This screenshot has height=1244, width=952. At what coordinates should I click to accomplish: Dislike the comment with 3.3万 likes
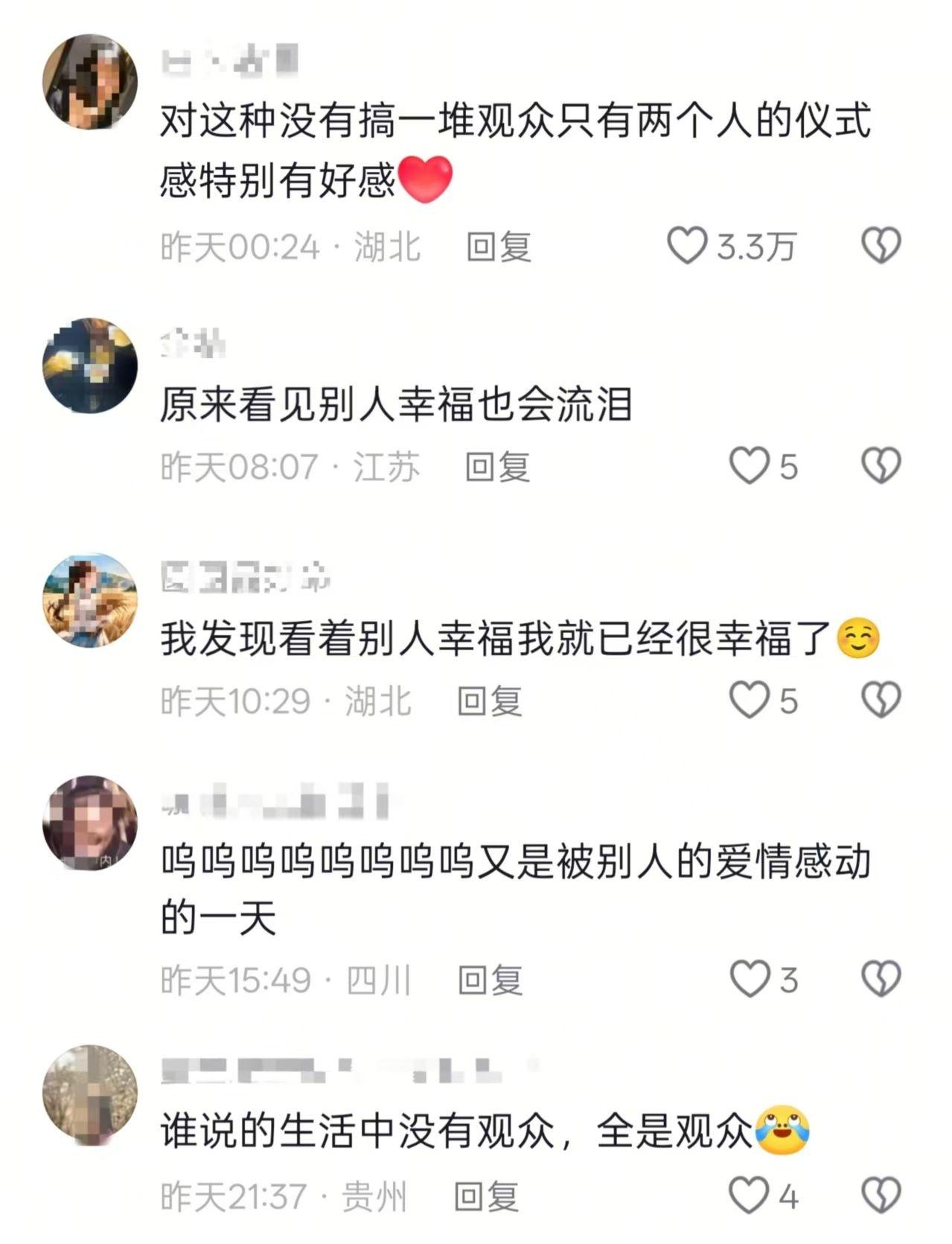pyautogui.click(x=881, y=246)
